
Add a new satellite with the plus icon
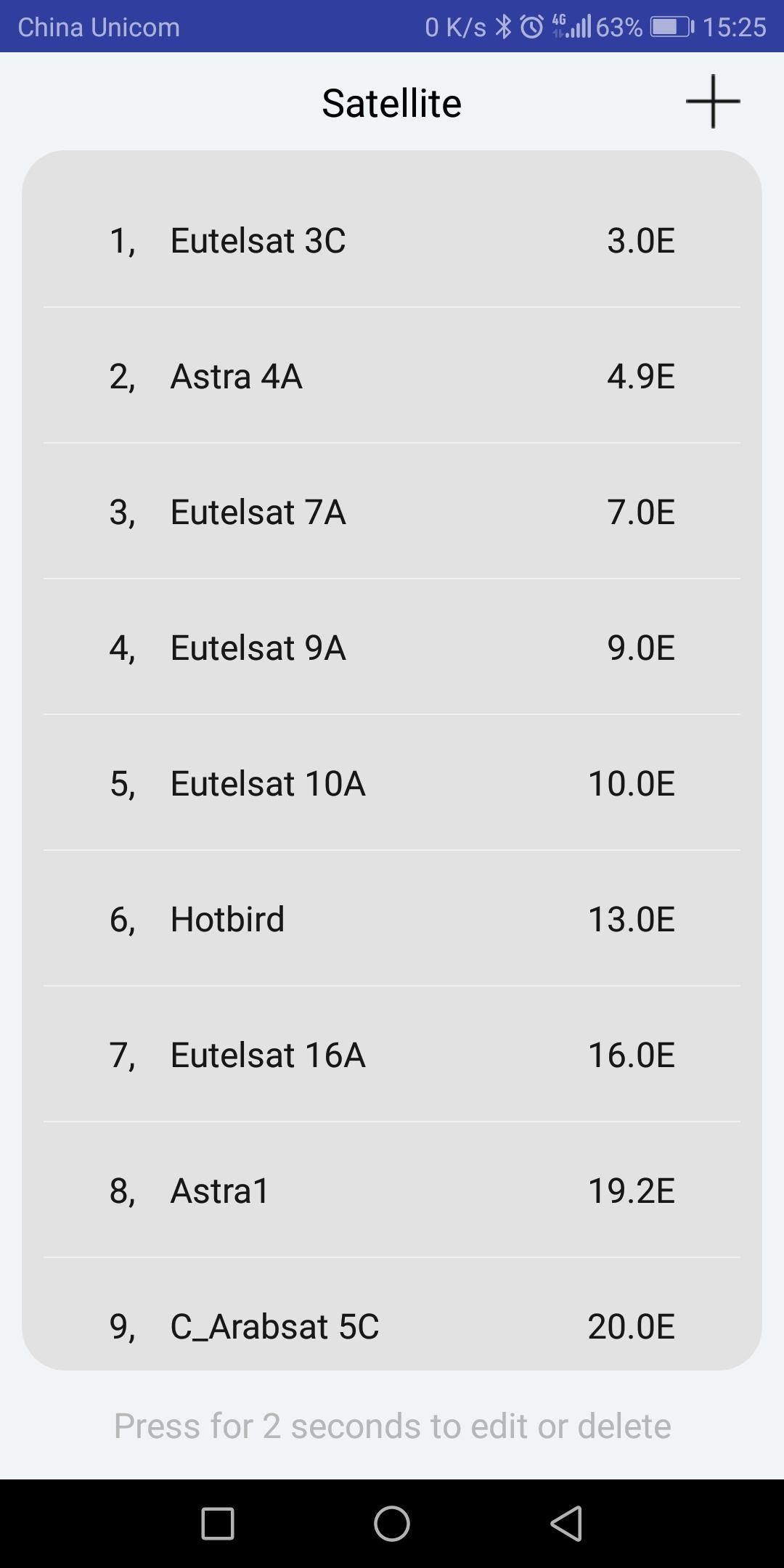pos(712,102)
